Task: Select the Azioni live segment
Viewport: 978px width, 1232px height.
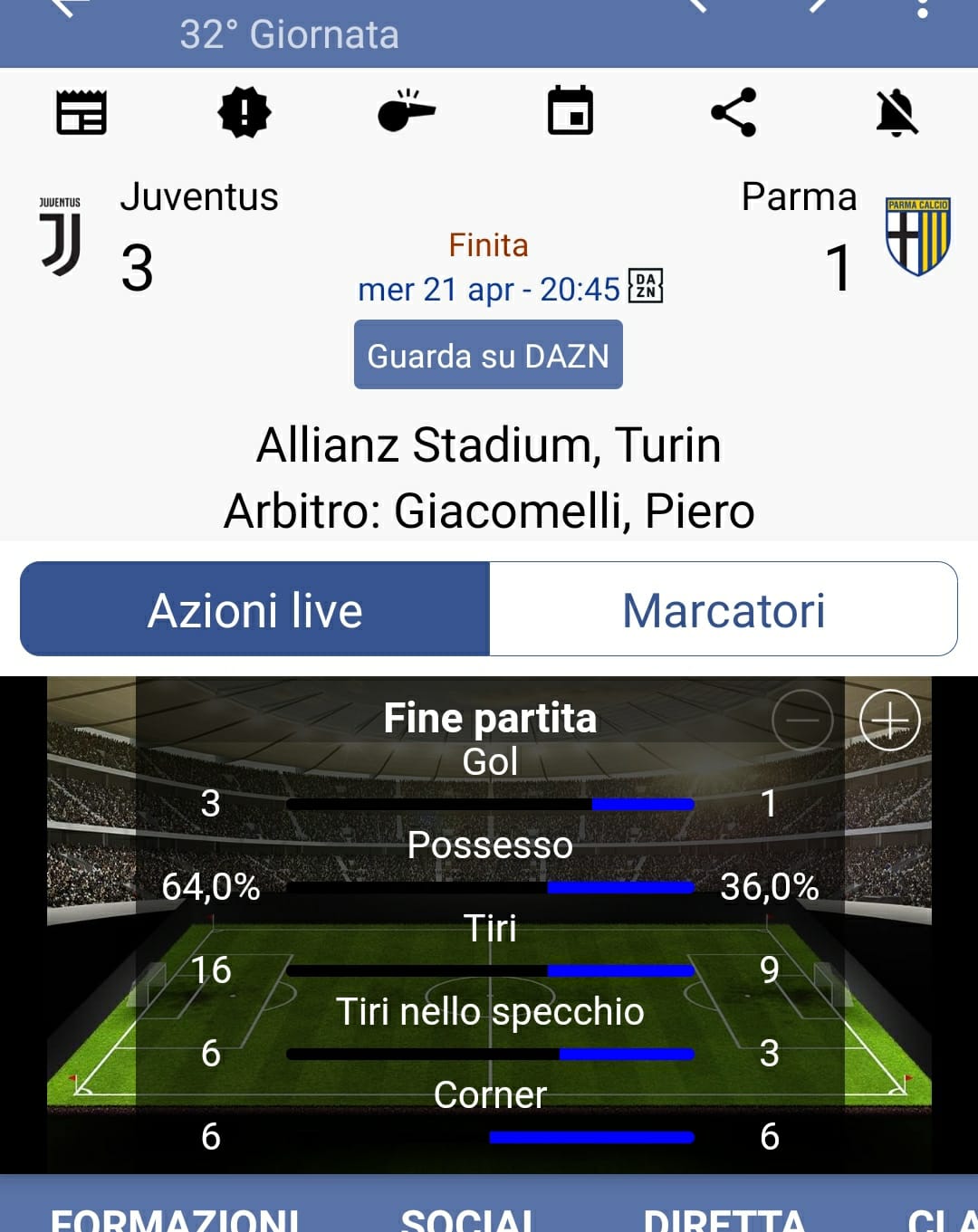Action: click(255, 609)
